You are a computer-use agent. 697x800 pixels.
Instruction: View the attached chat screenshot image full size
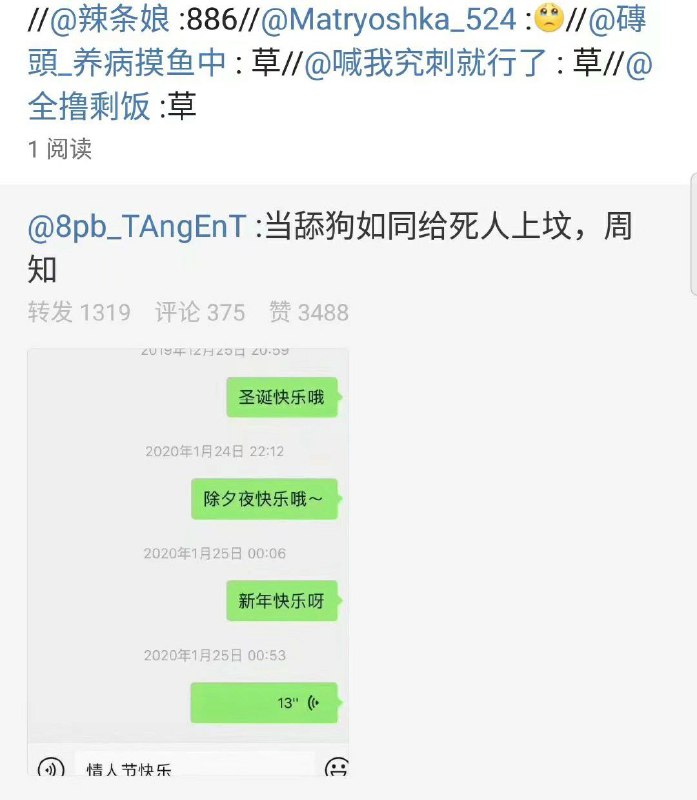point(188,561)
